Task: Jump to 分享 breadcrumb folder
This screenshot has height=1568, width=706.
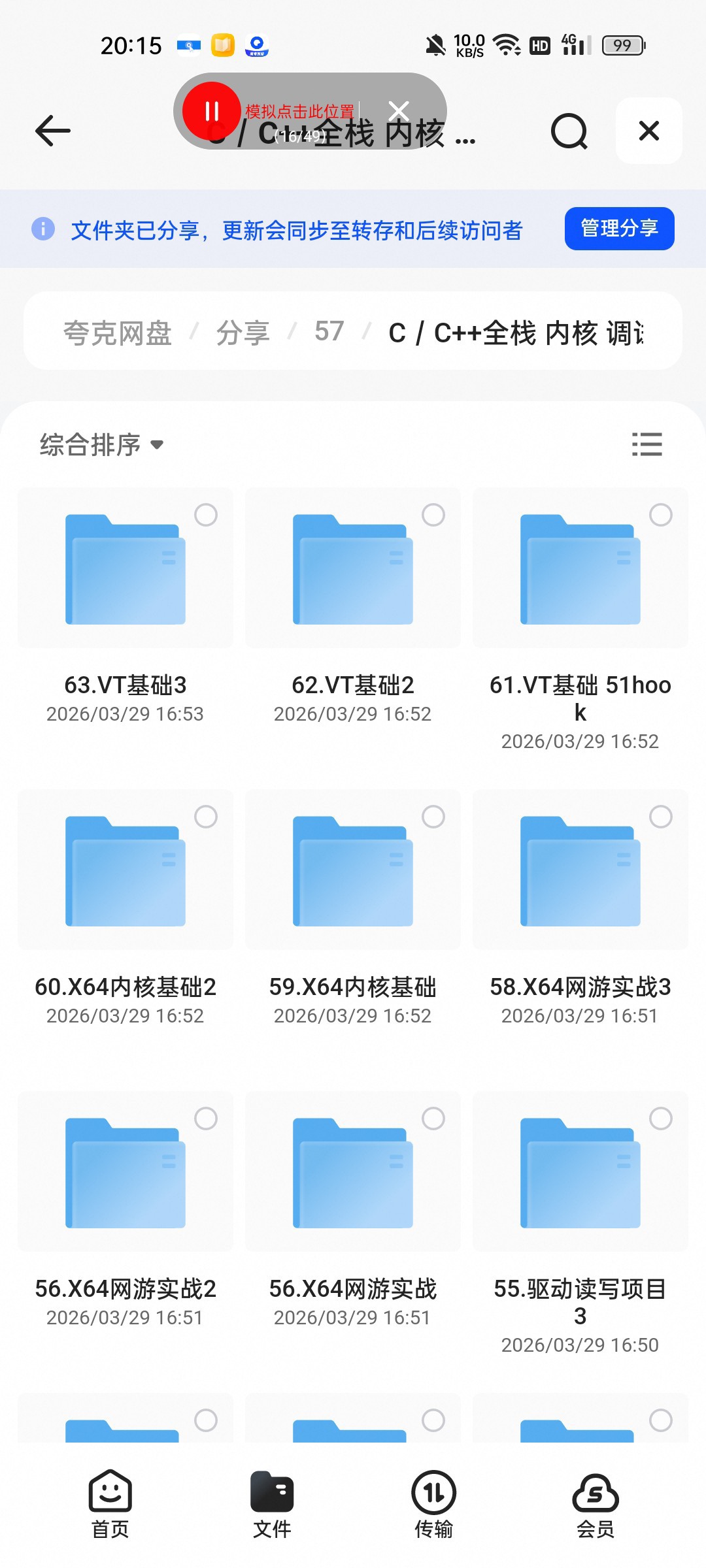Action: (243, 333)
